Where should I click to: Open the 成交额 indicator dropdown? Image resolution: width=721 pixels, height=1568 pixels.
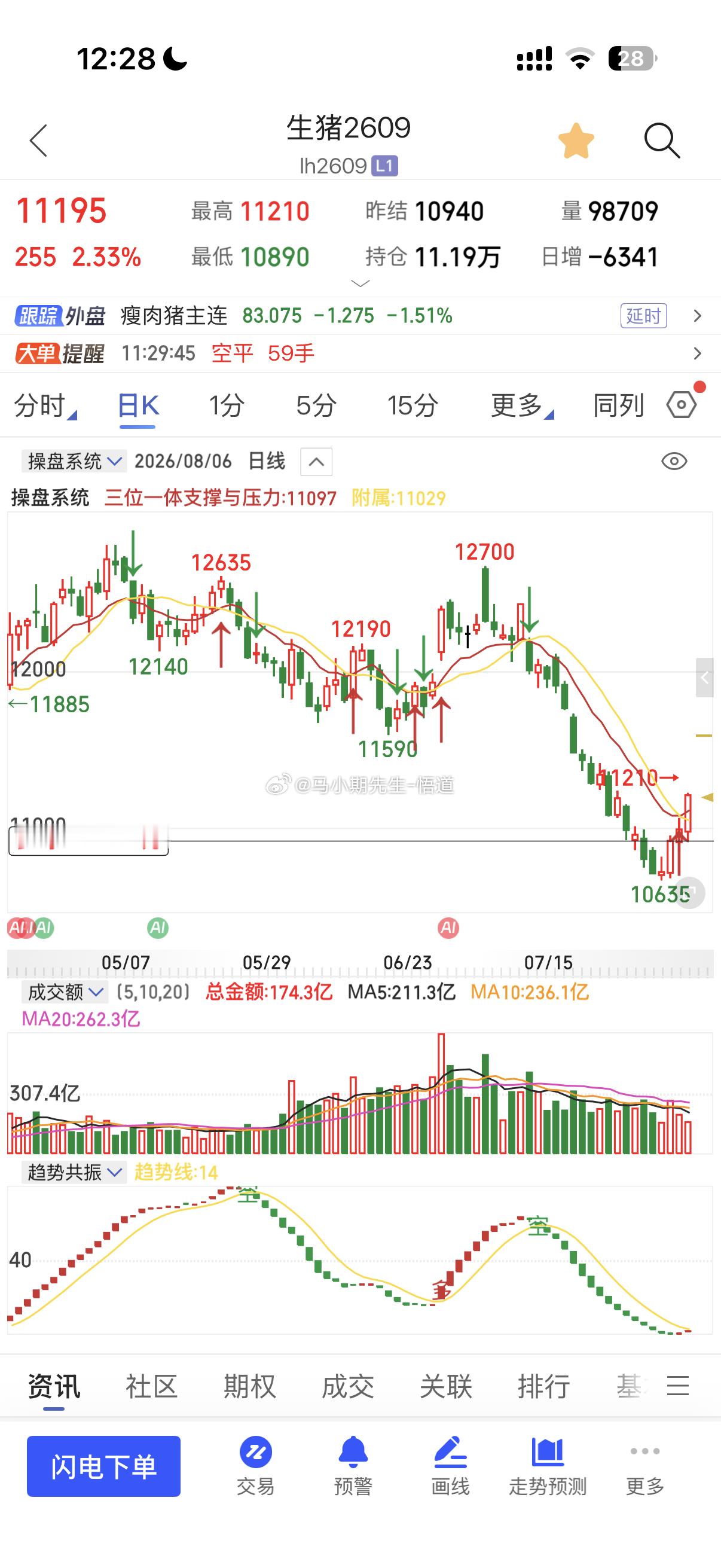[65, 992]
